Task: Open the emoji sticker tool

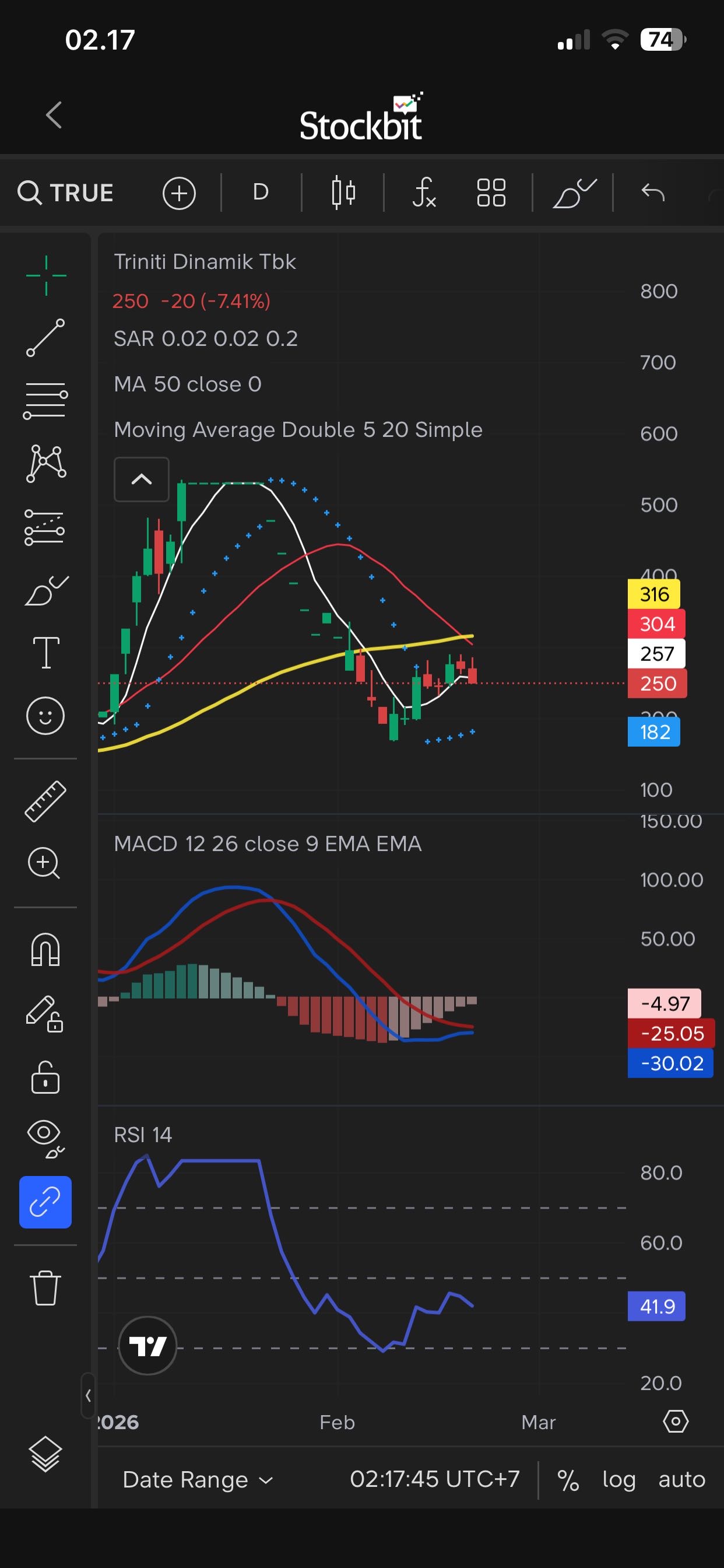Action: click(x=45, y=716)
